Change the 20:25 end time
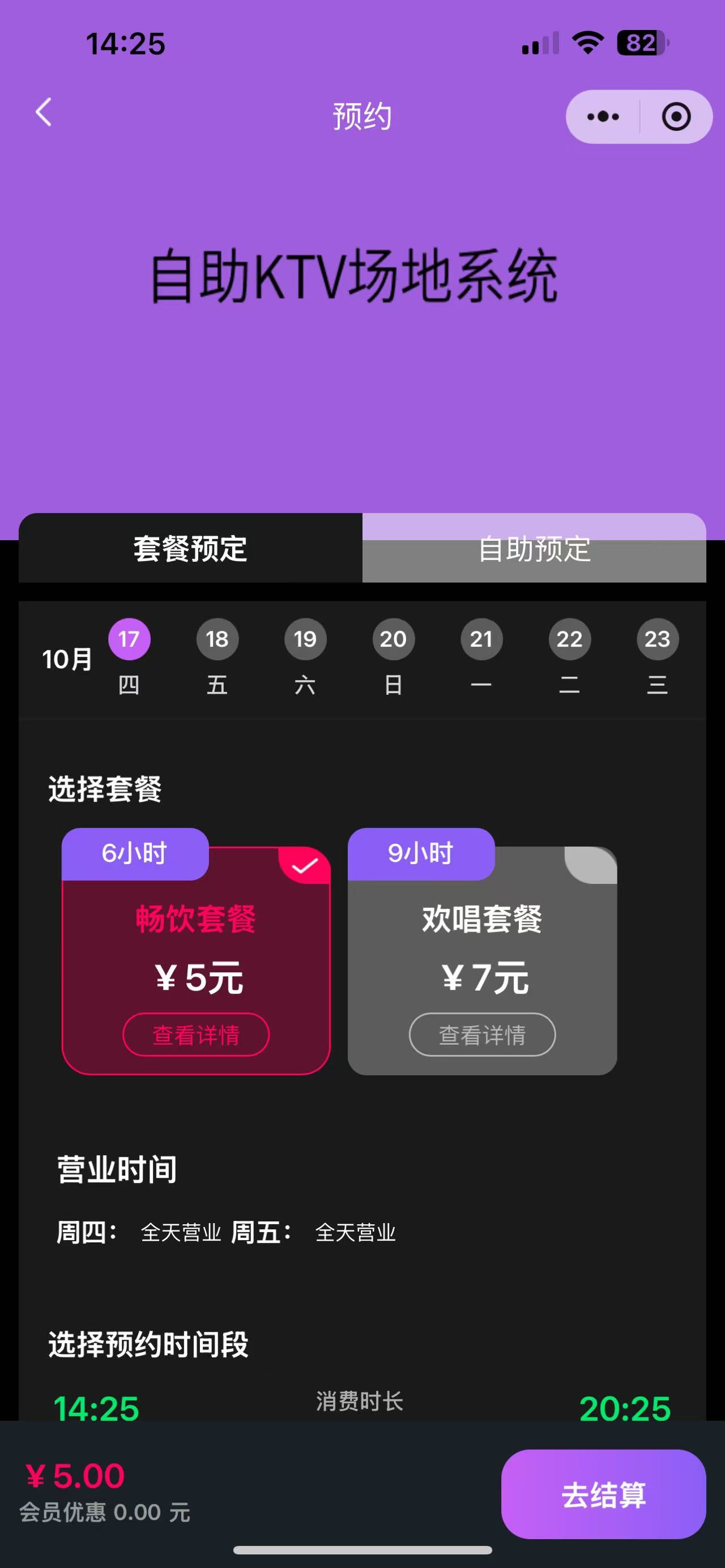Viewport: 725px width, 1568px height. [625, 1408]
